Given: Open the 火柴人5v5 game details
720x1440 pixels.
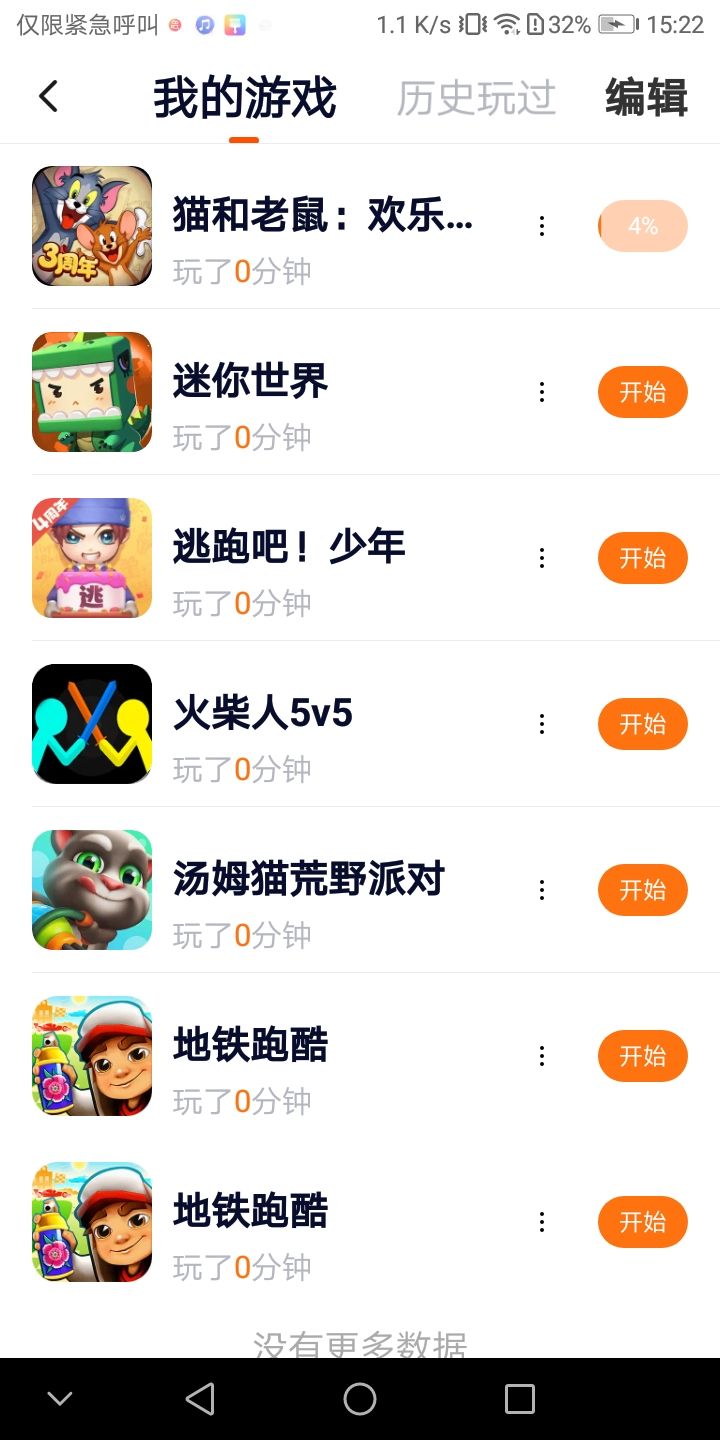Looking at the screenshot, I should click(262, 714).
